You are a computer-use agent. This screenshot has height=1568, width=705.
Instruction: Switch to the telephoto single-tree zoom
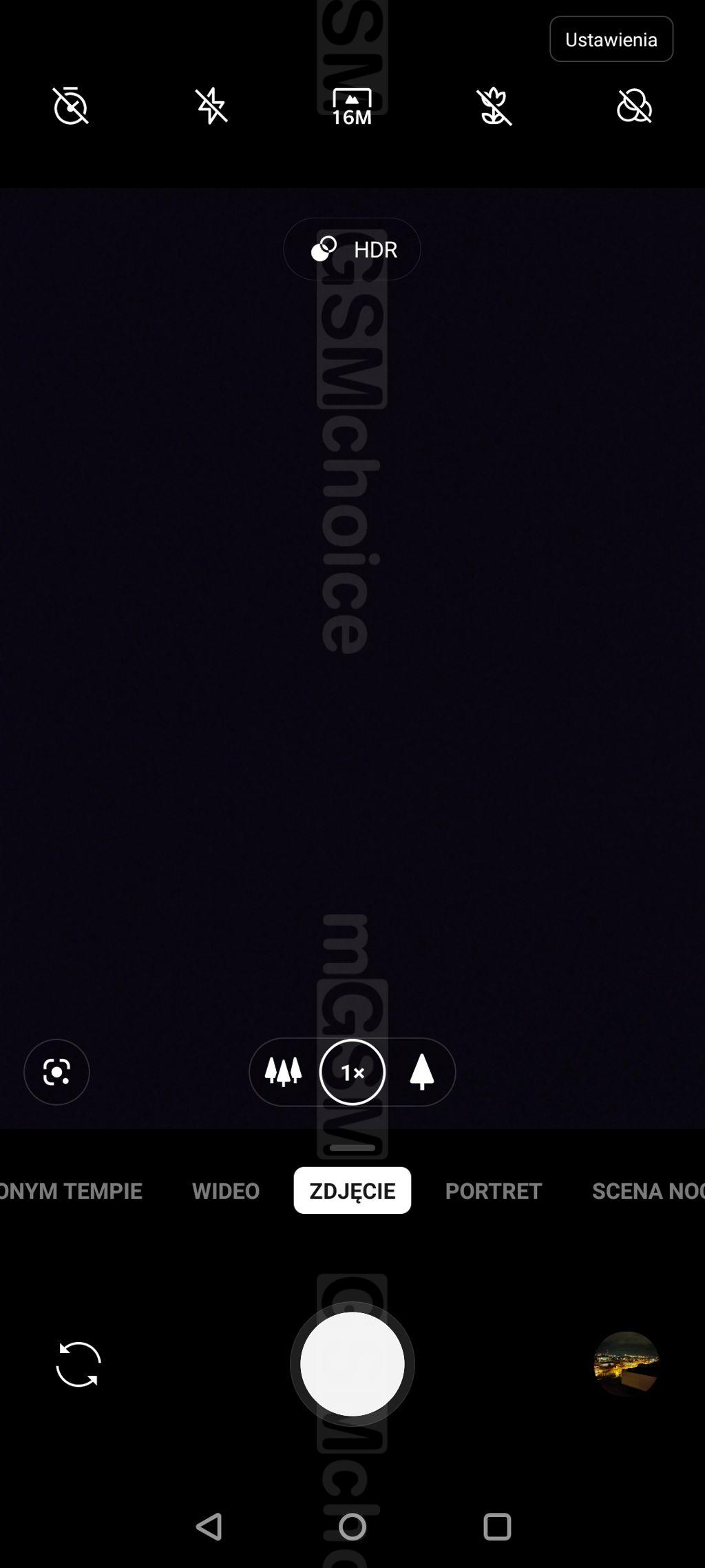pos(421,1072)
